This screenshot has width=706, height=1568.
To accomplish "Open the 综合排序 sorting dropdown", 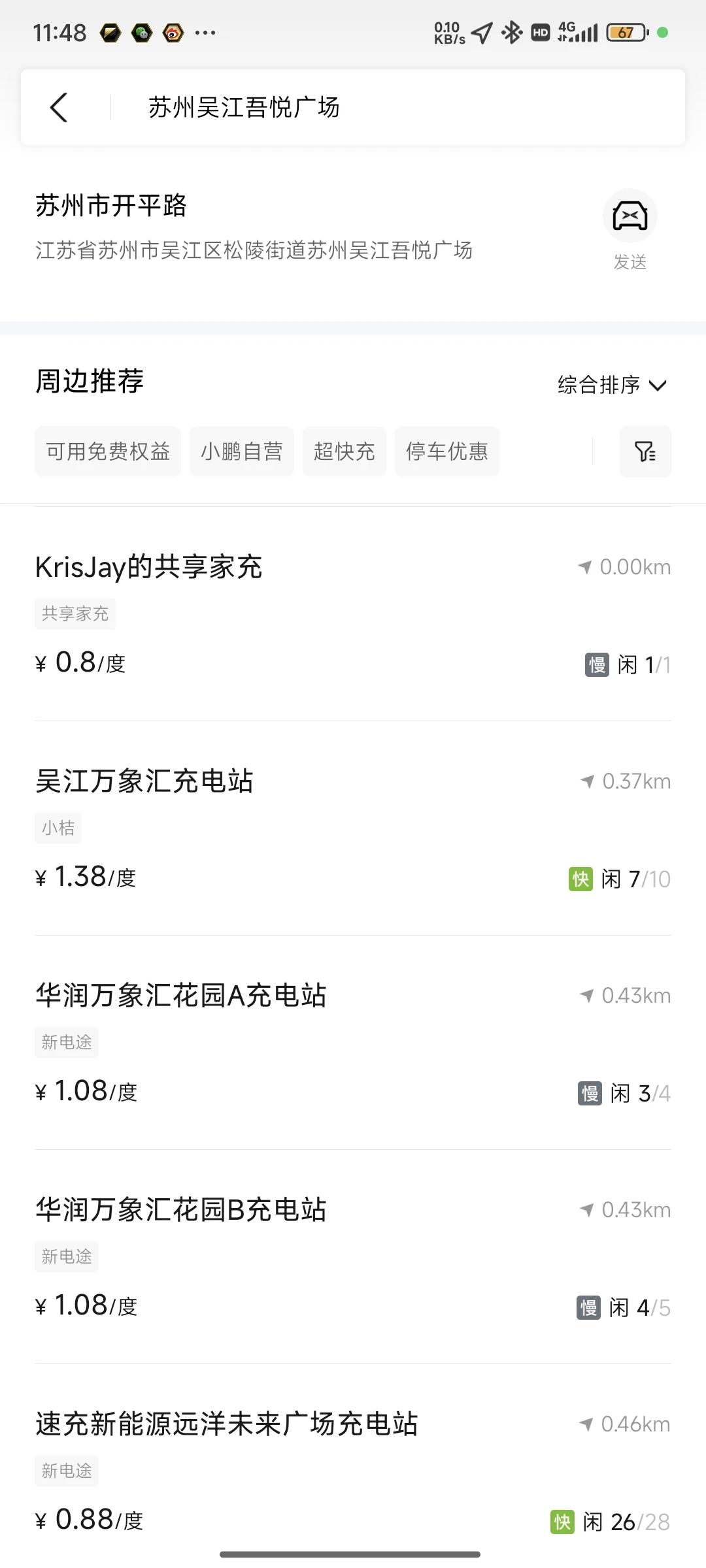I will pos(612,385).
